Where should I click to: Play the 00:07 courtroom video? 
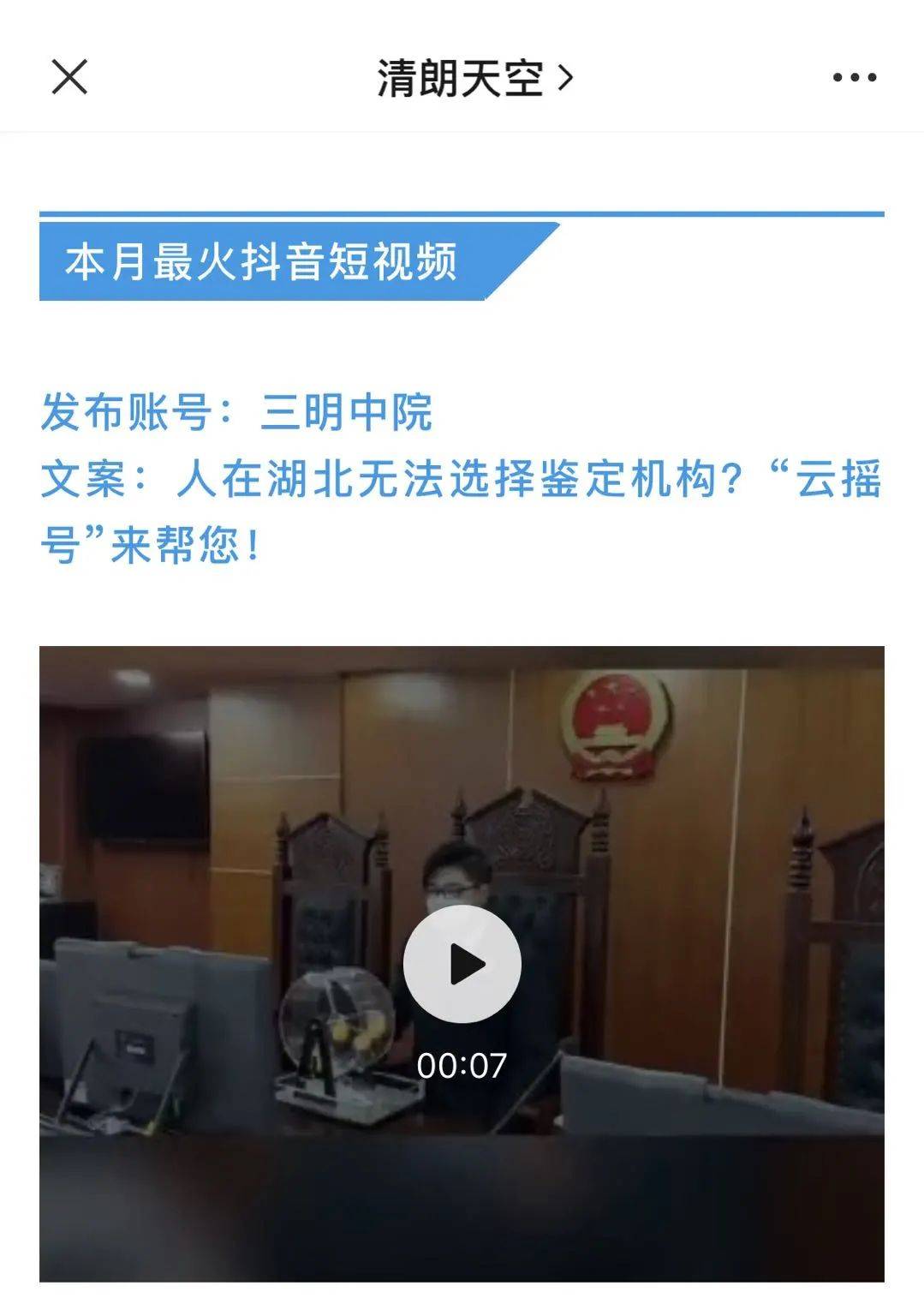(462, 965)
